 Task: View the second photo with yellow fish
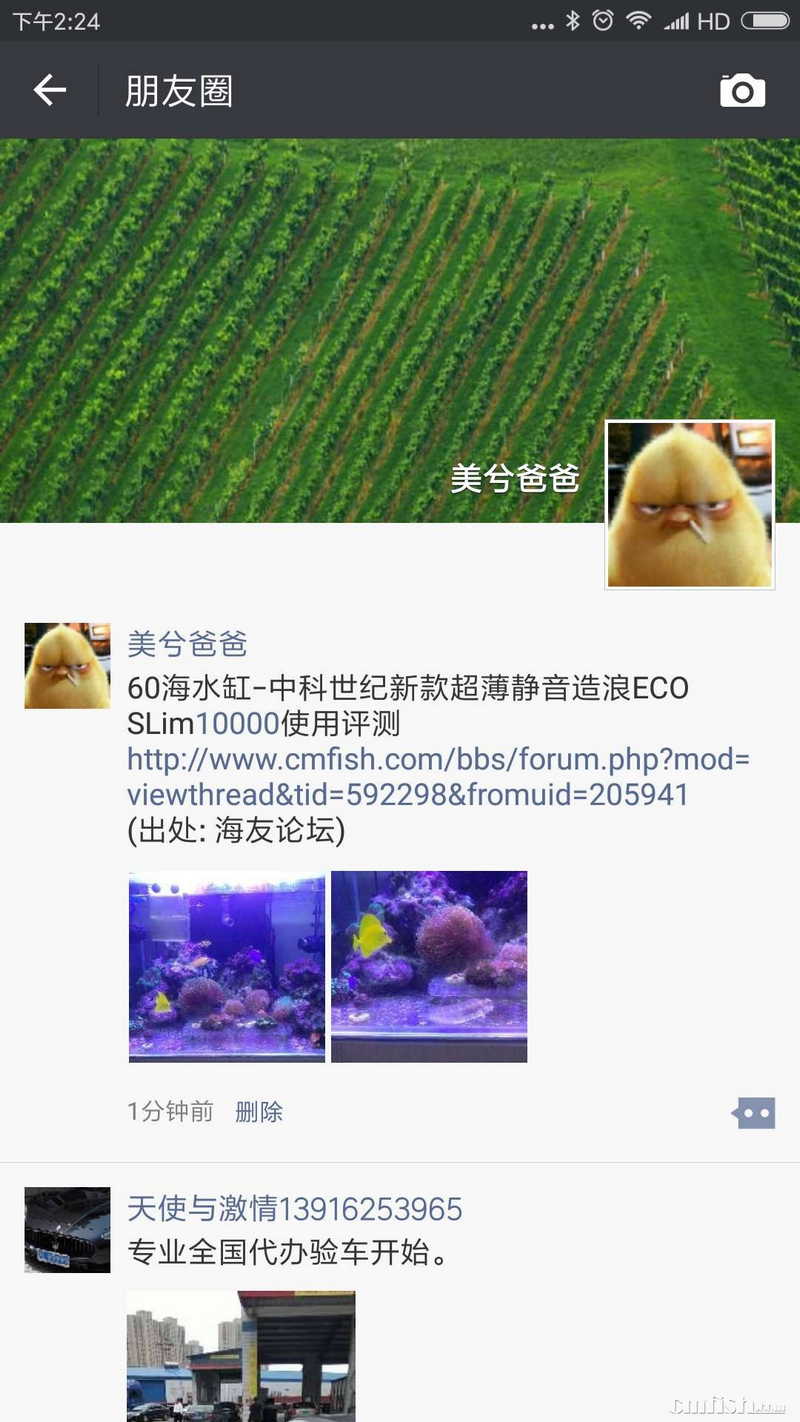click(x=429, y=966)
